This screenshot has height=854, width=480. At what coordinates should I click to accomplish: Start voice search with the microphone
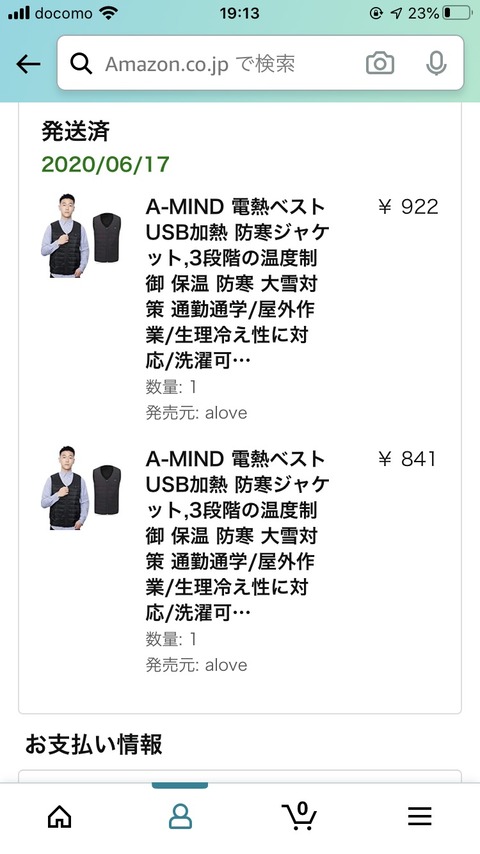(x=436, y=64)
